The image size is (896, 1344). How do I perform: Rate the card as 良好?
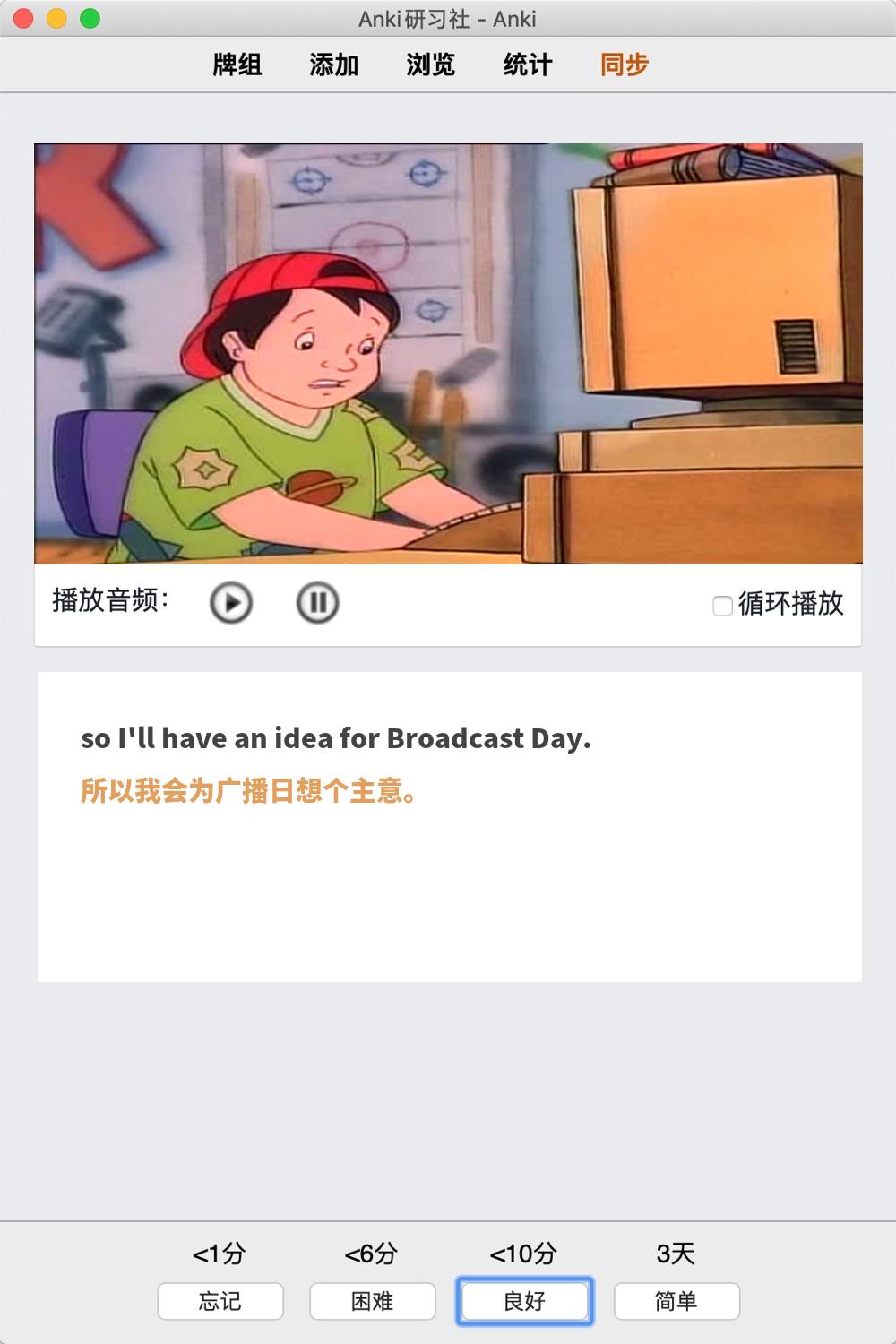pyautogui.click(x=525, y=1301)
